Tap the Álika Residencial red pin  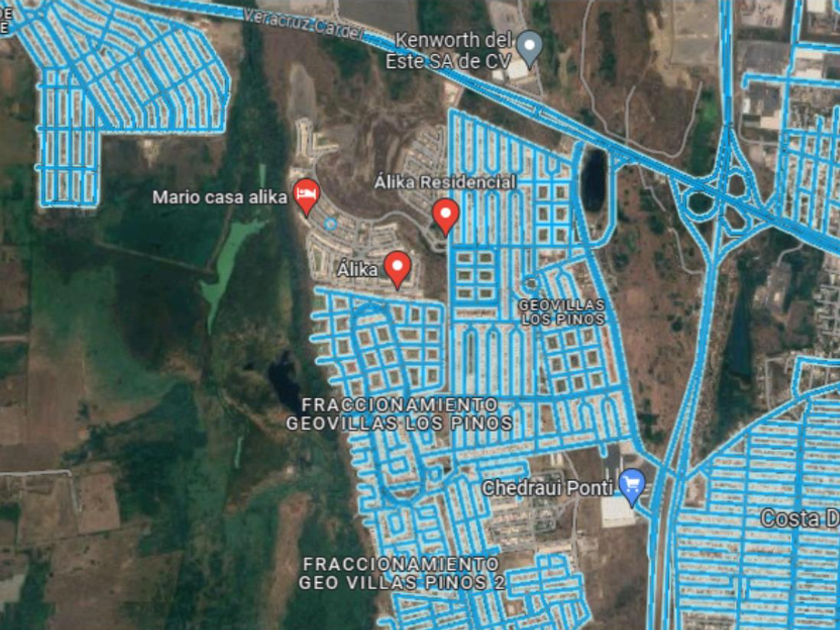(x=445, y=213)
